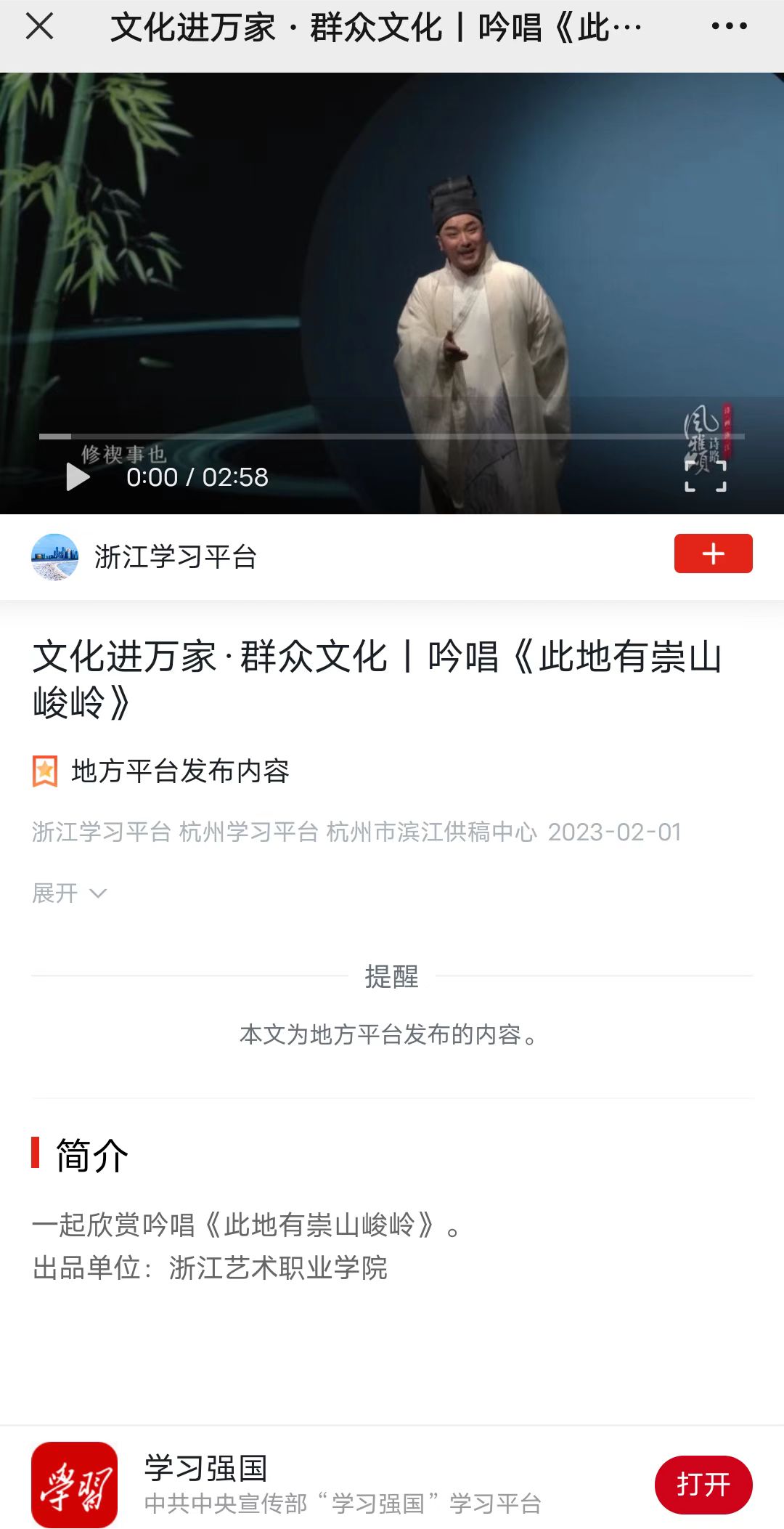Expand the source details with 展开
This screenshot has height=1529, width=784.
pos(69,893)
